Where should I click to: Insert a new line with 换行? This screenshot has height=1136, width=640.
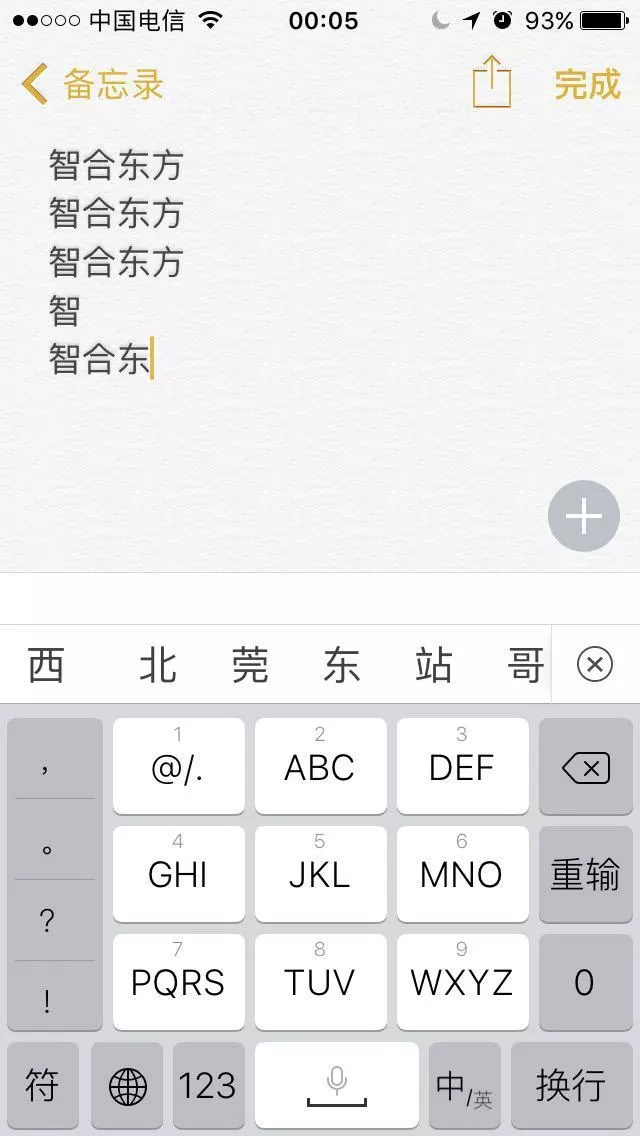[572, 1085]
